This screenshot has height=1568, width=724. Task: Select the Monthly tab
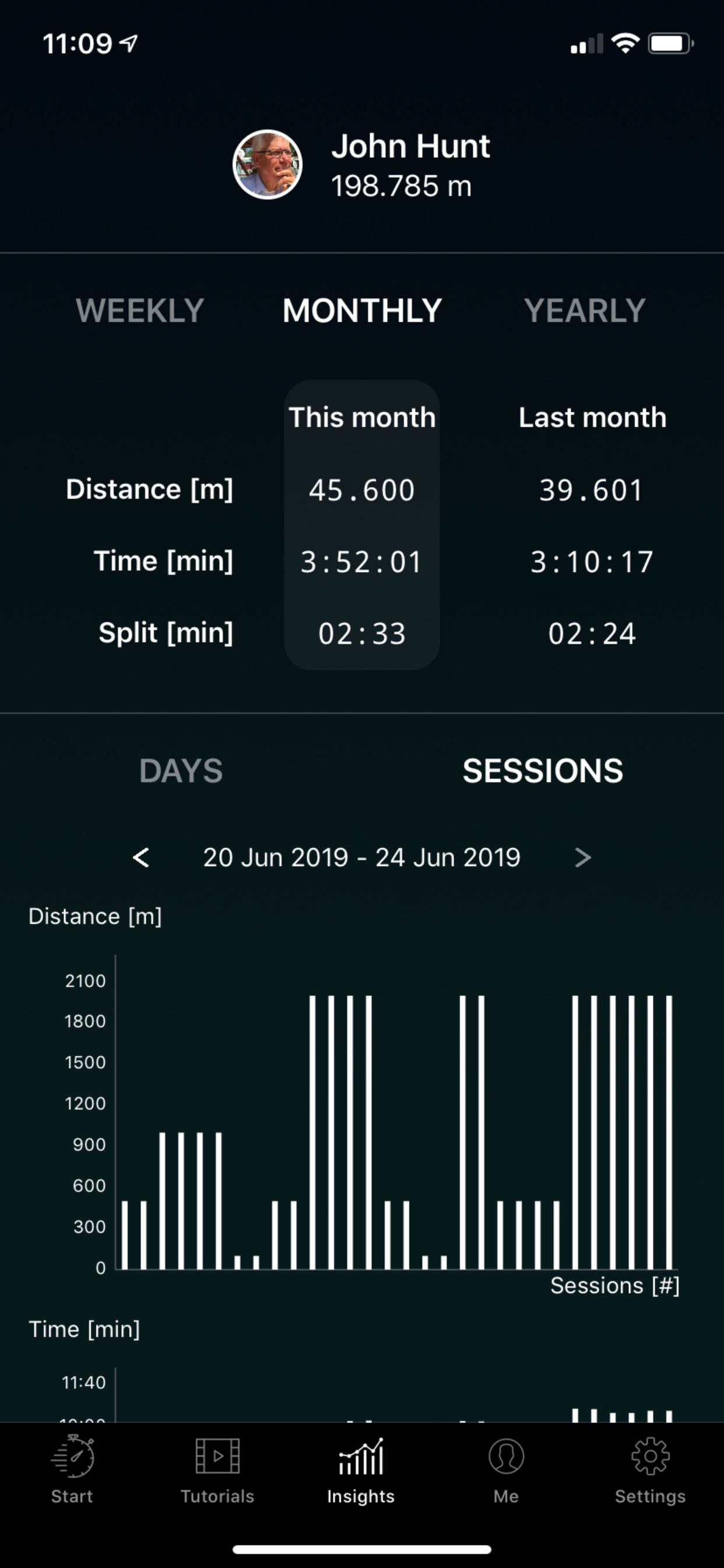362,310
